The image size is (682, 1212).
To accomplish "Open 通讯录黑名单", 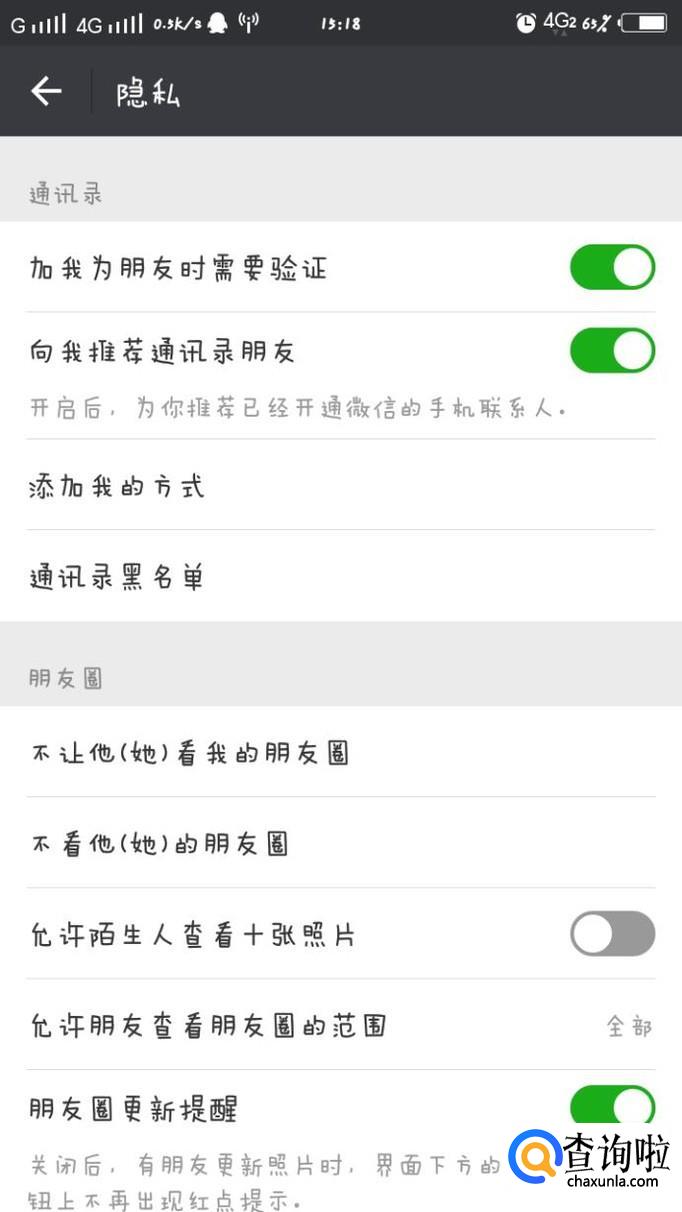I will click(x=340, y=577).
